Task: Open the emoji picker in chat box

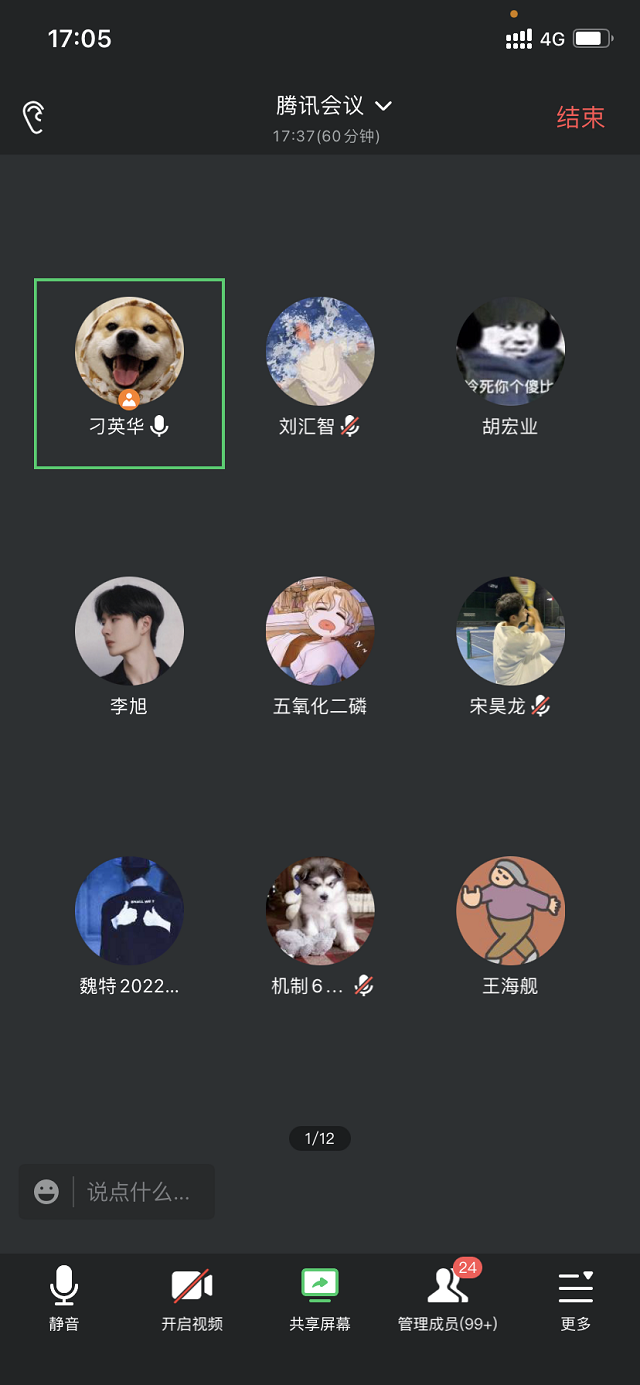Action: [x=46, y=1192]
